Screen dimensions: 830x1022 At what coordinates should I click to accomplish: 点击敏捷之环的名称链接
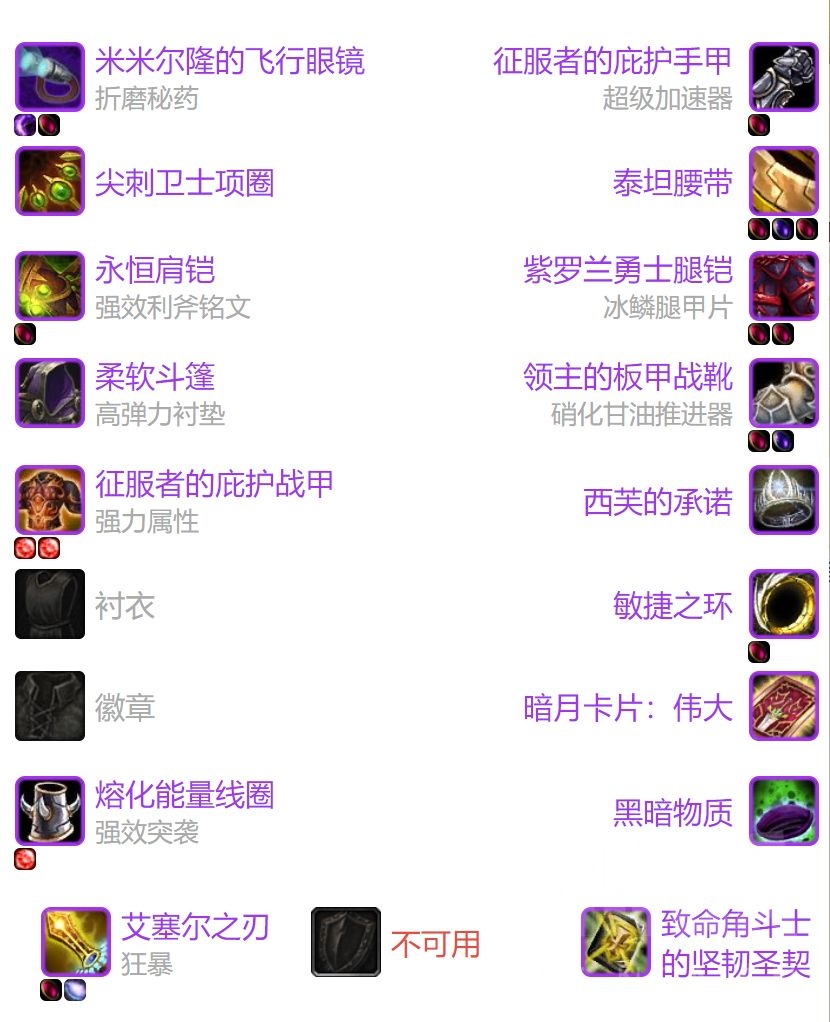671,604
